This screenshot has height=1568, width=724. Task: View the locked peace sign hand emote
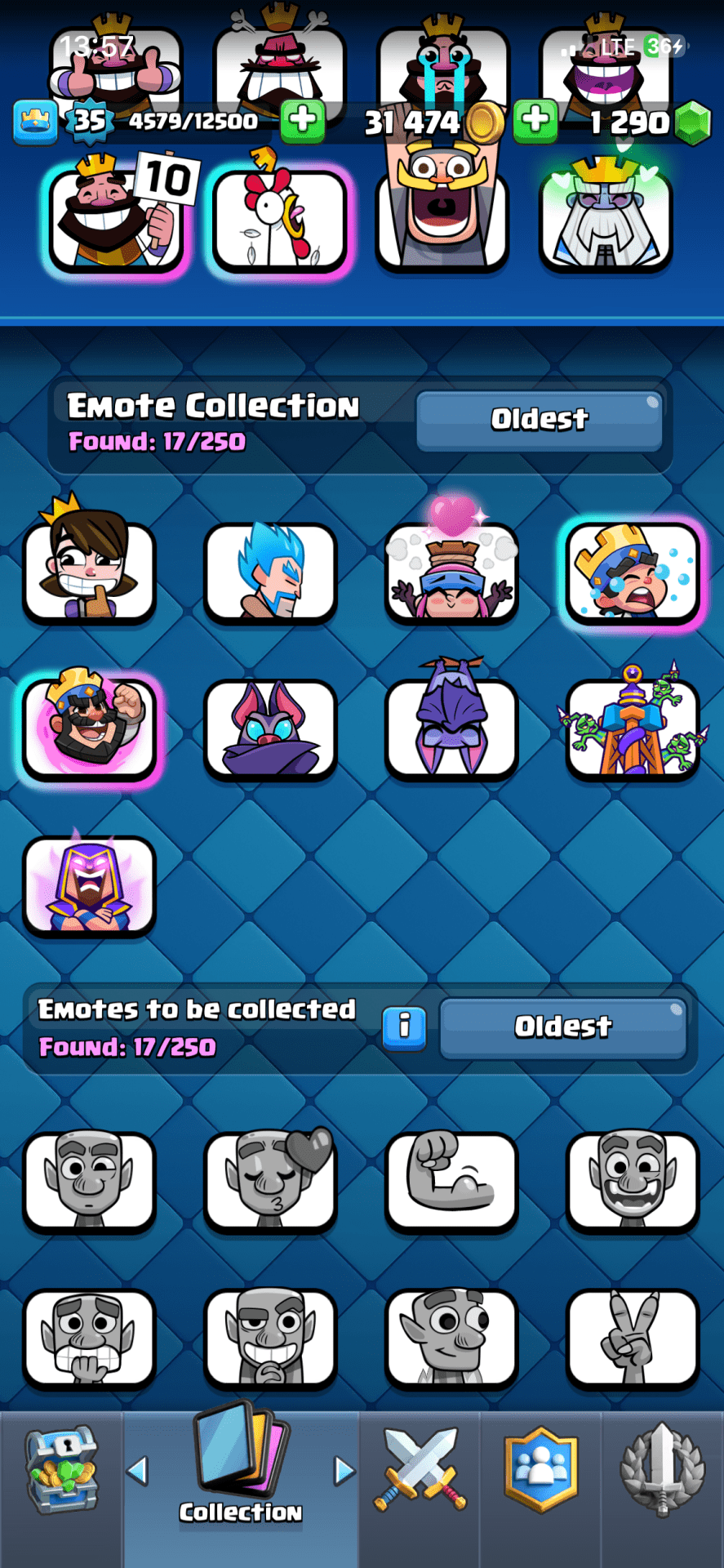[x=633, y=1338]
